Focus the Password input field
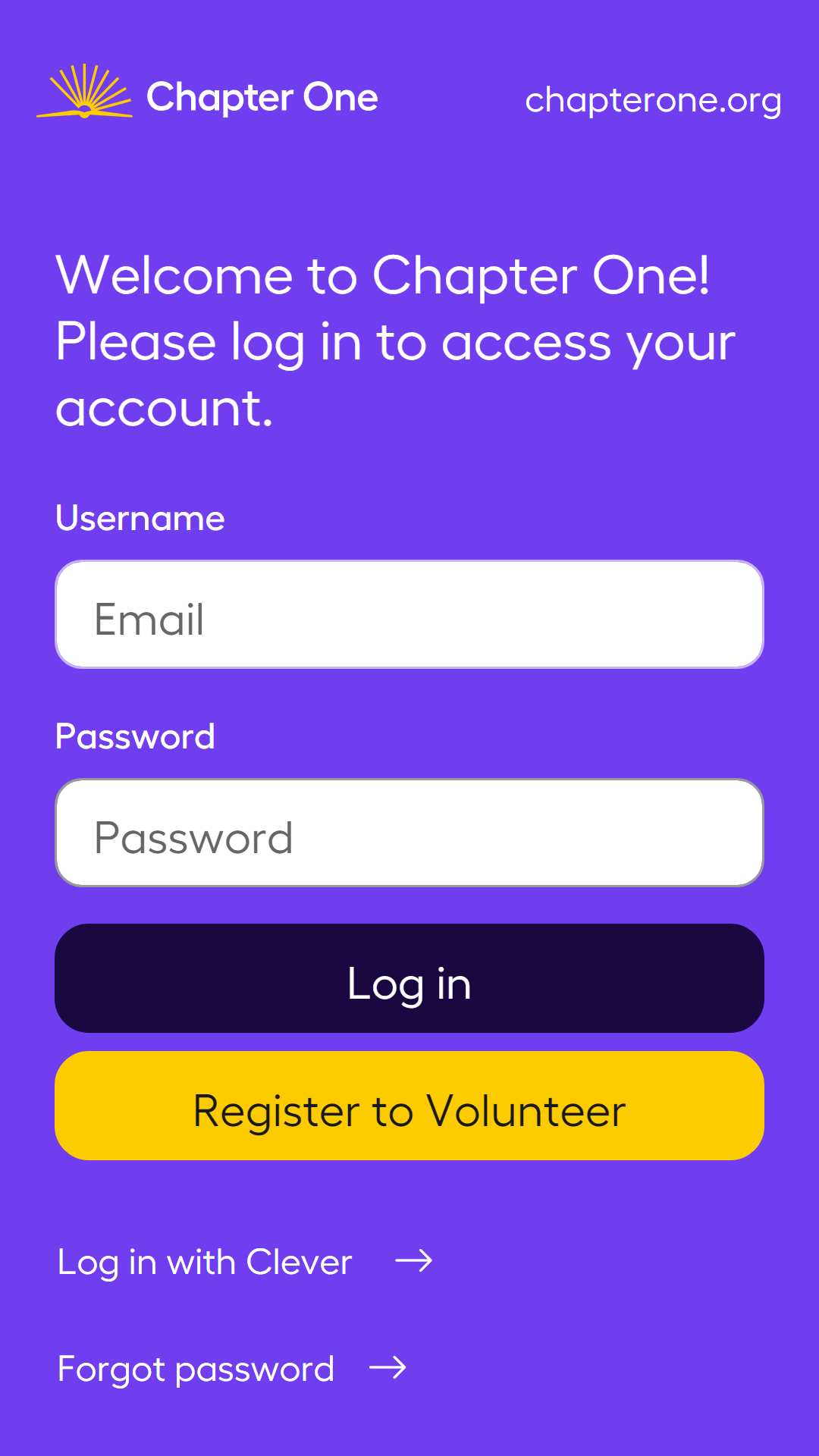Image resolution: width=819 pixels, height=1456 pixels. [409, 833]
